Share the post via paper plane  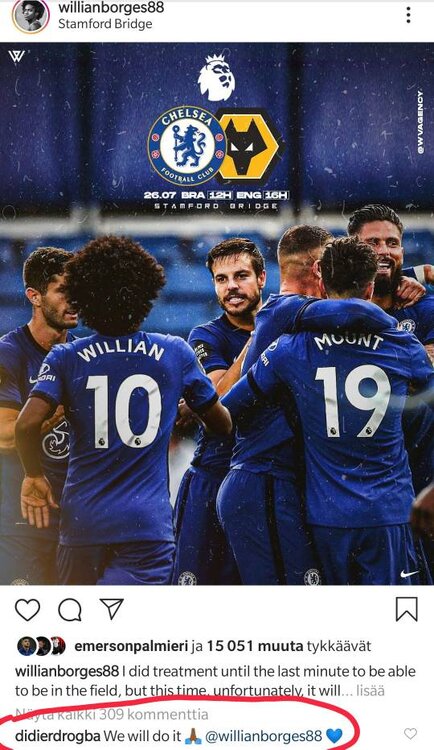tap(112, 609)
